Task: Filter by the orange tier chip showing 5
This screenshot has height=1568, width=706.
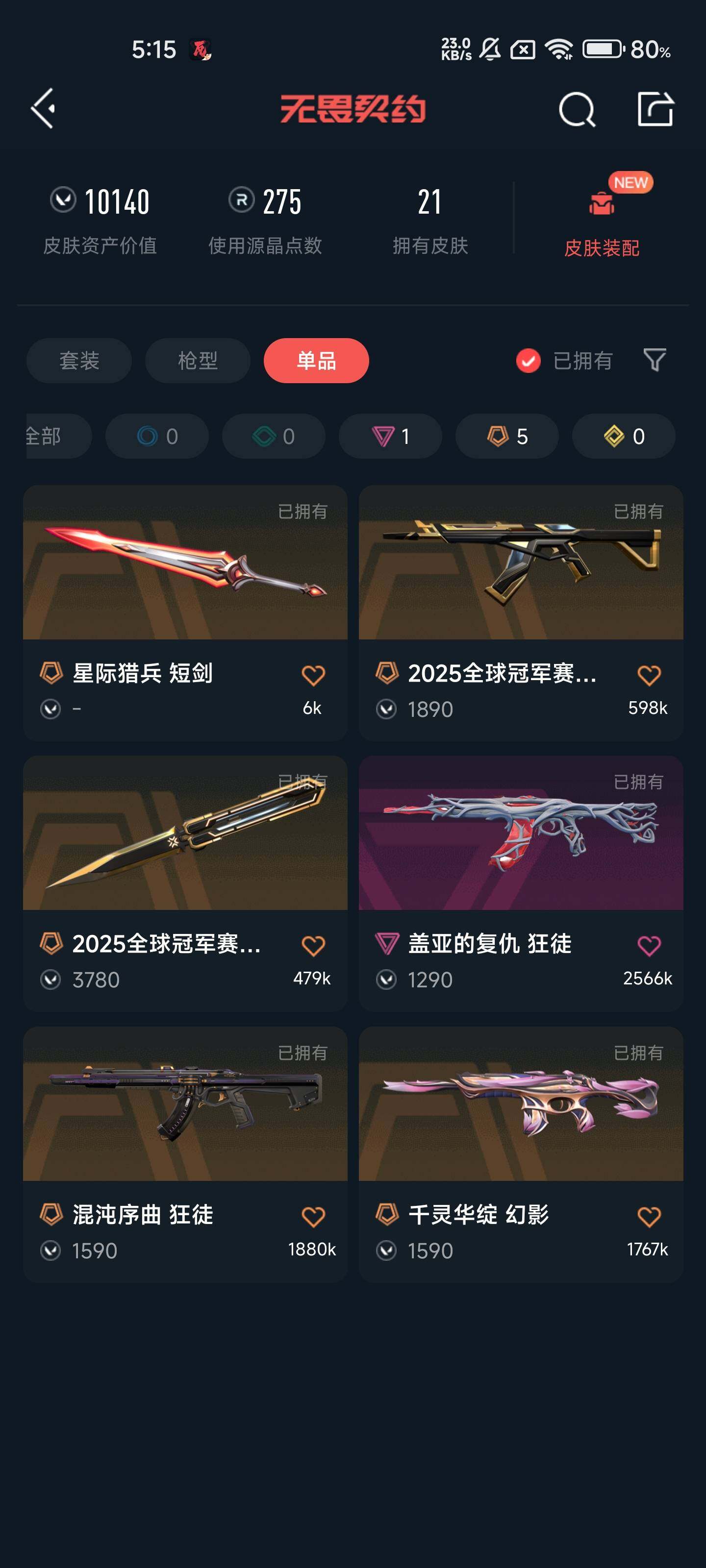Action: [x=507, y=436]
